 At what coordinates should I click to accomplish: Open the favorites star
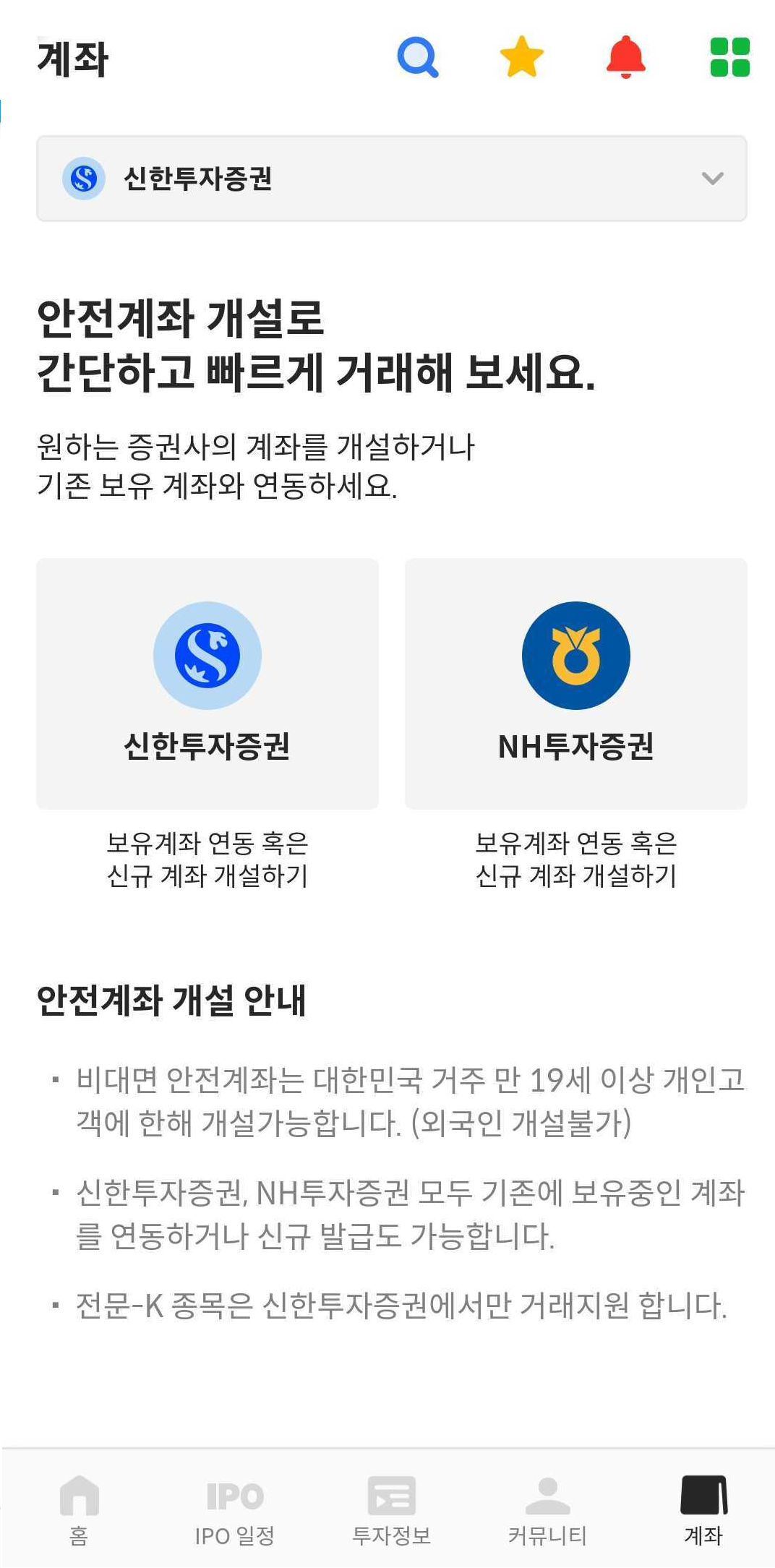point(521,58)
